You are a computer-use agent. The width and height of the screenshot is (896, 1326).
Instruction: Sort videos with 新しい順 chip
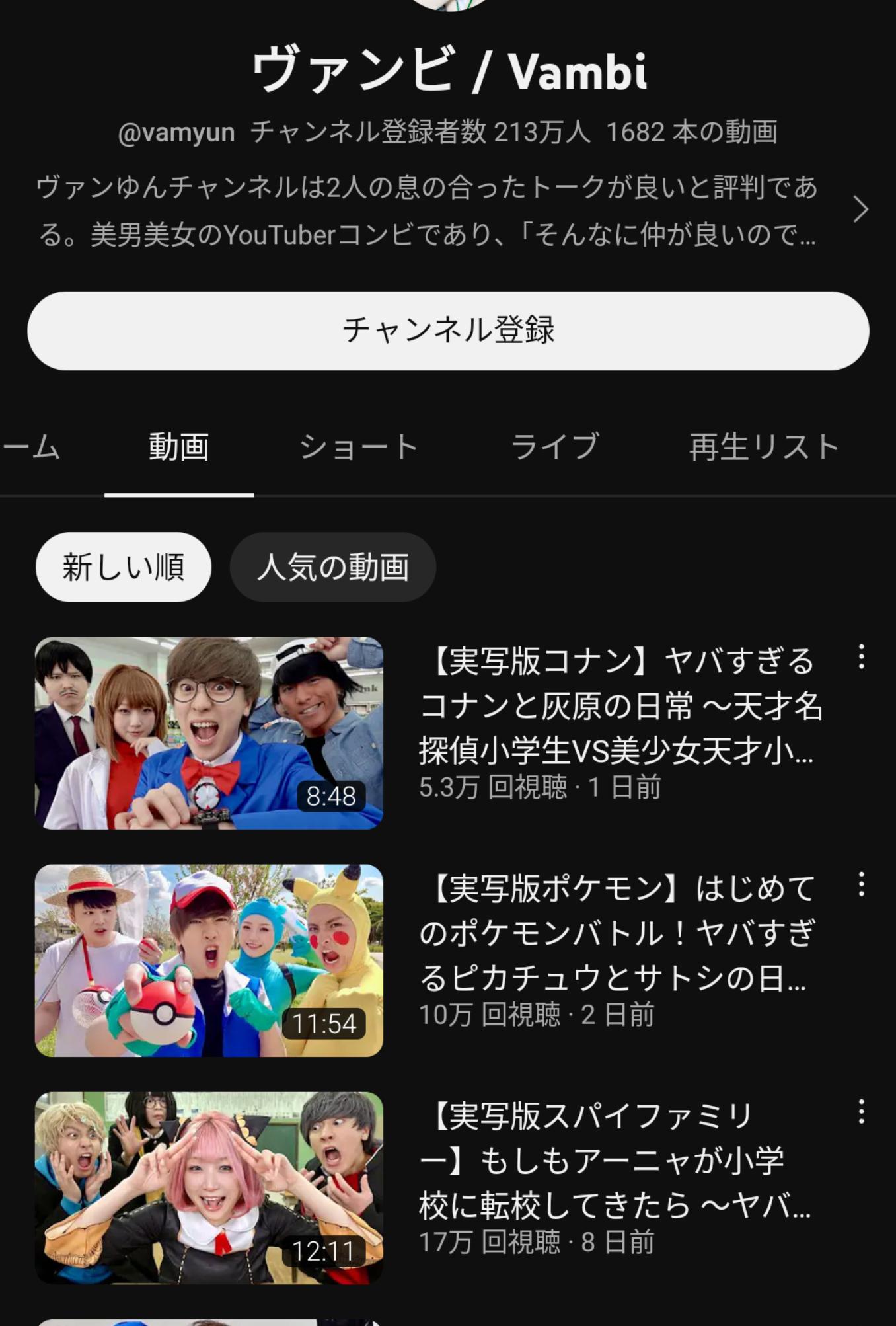(x=124, y=567)
